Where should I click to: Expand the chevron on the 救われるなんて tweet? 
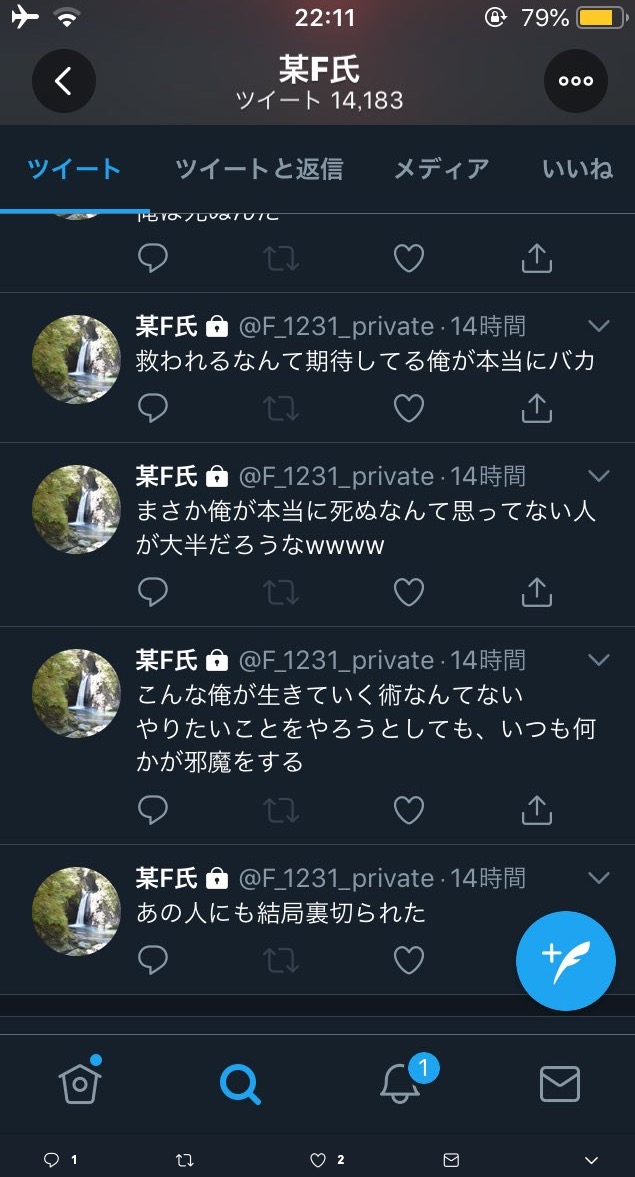[598, 326]
